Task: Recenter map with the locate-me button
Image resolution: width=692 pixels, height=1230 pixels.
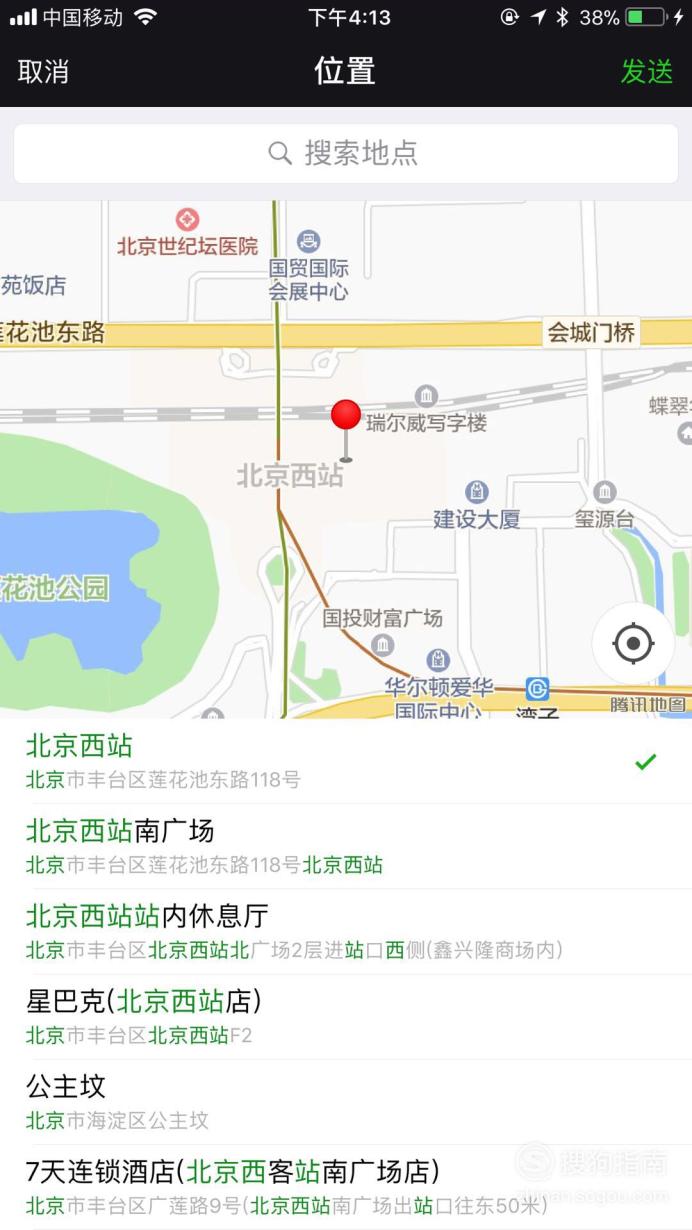Action: [x=633, y=643]
